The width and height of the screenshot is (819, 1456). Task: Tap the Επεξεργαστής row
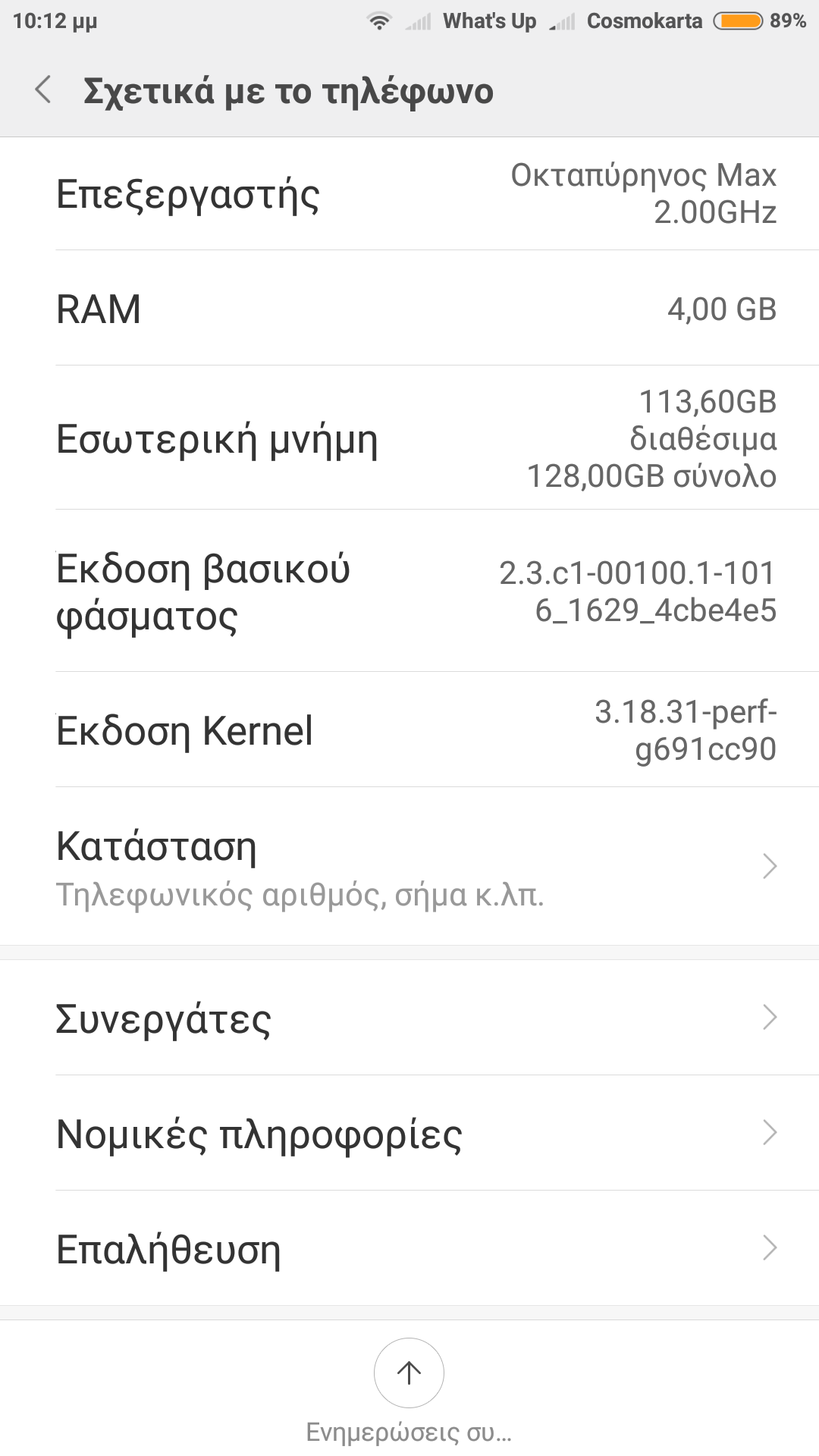pos(409,194)
